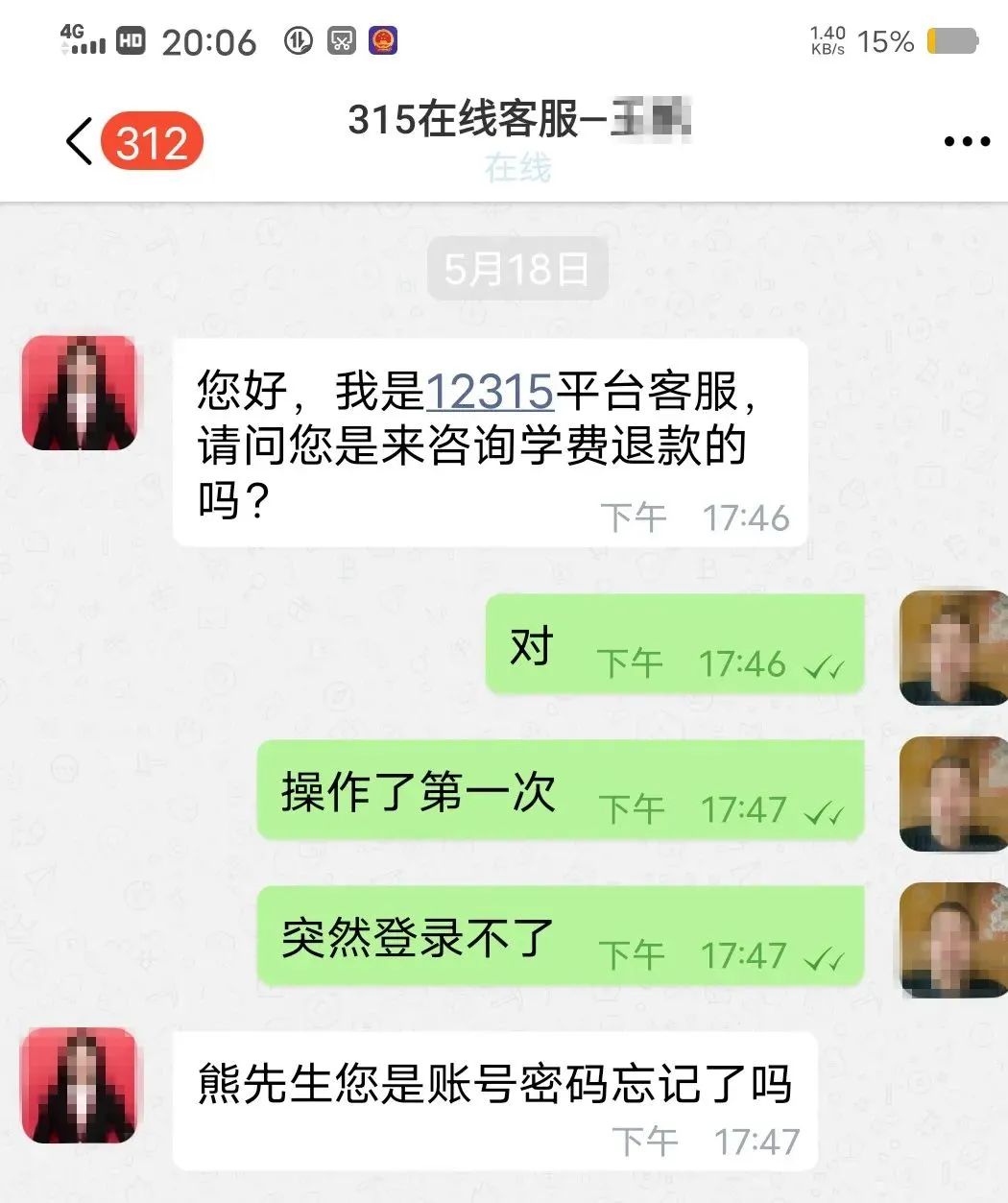1008x1203 pixels.
Task: Open the three-dot overflow menu
Action: (966, 142)
